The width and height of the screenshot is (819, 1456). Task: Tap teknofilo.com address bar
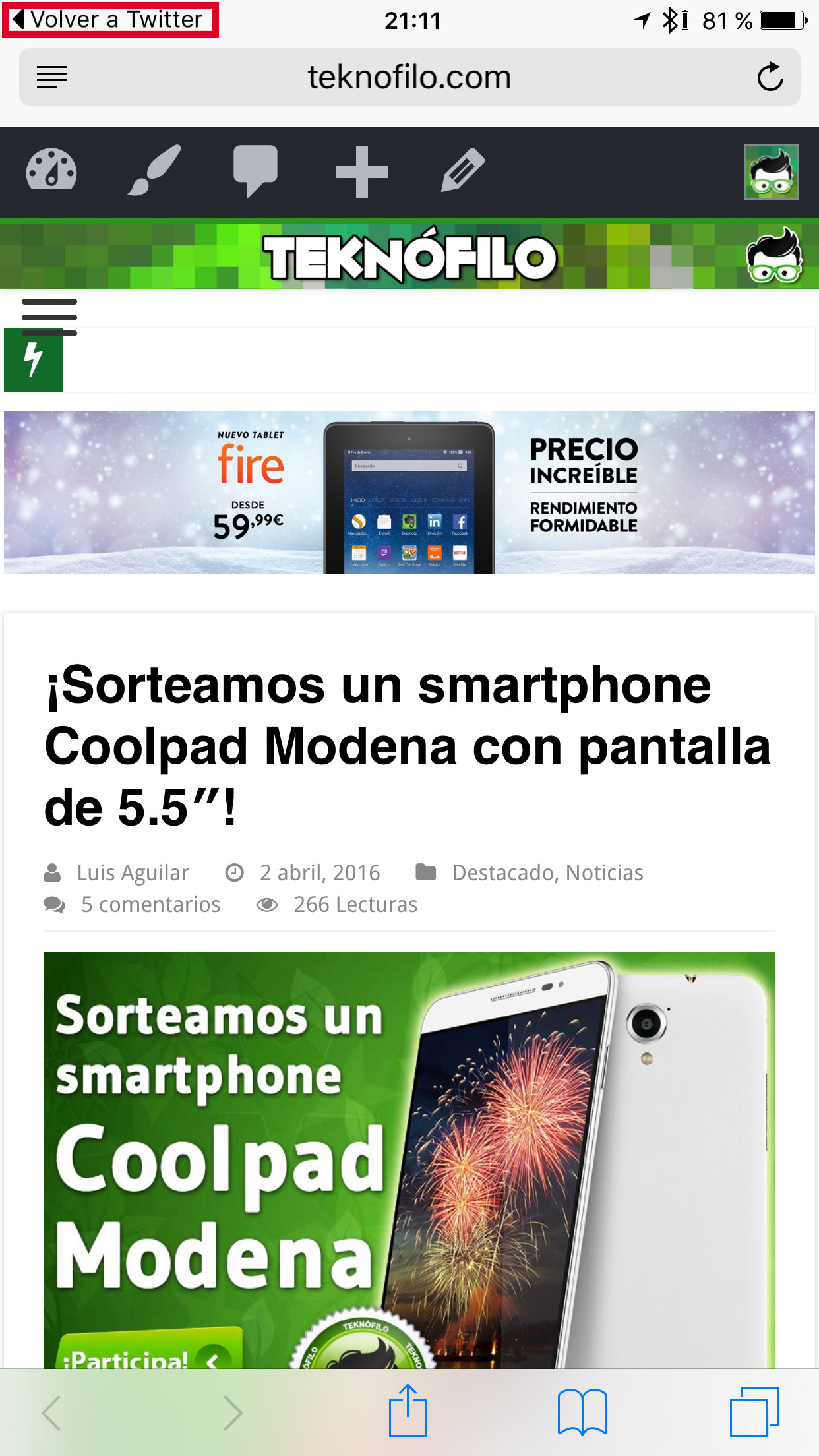[x=409, y=77]
